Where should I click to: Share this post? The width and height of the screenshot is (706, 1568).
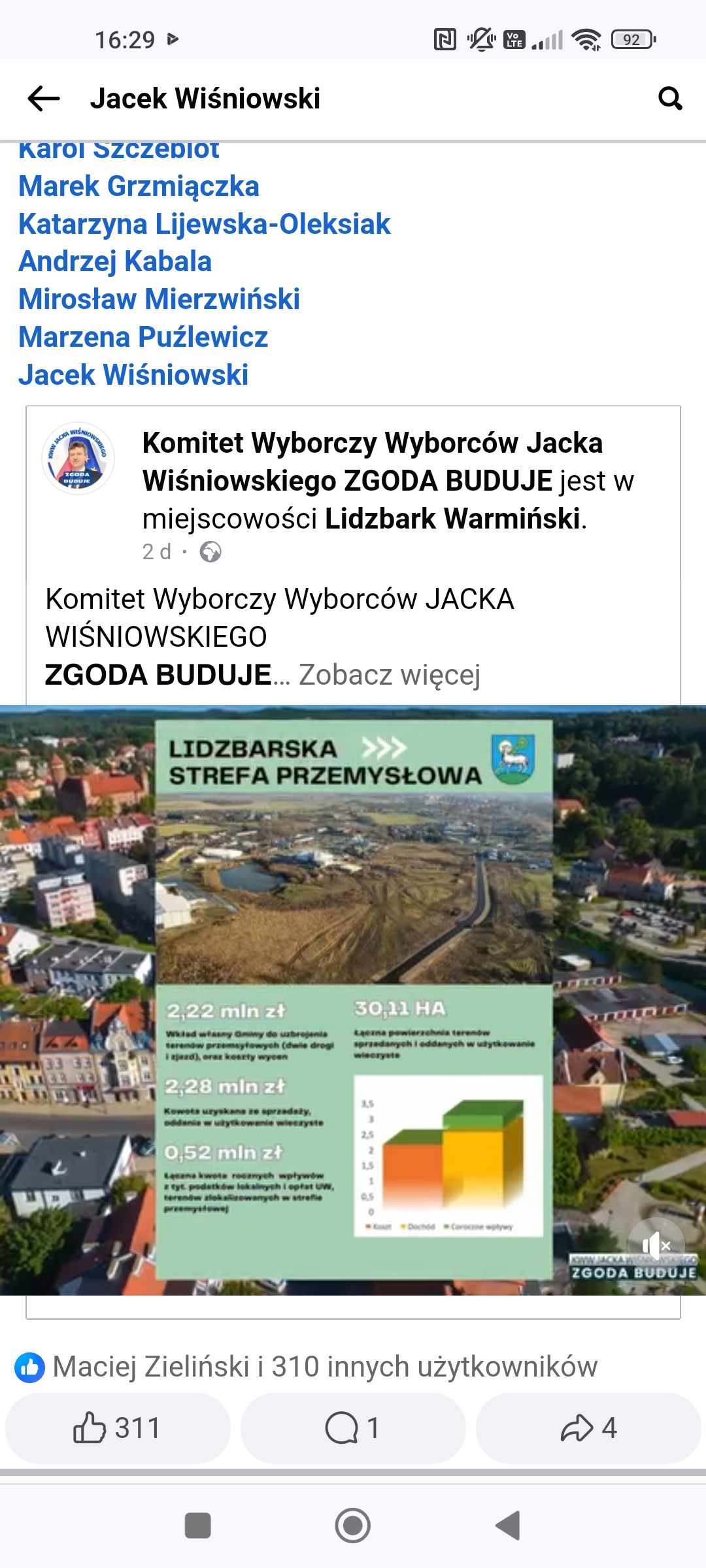pos(588,1428)
